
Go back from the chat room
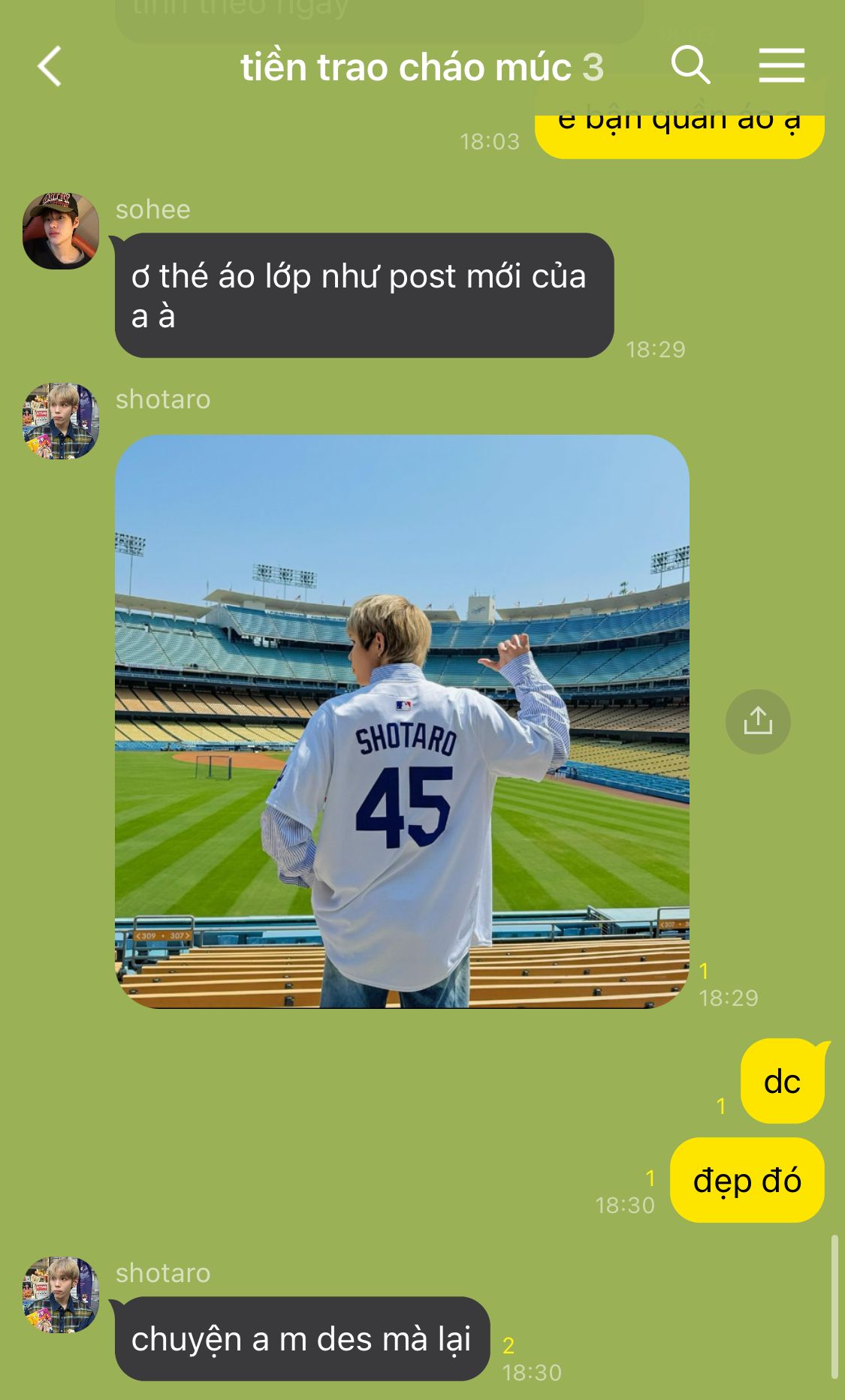click(x=50, y=67)
